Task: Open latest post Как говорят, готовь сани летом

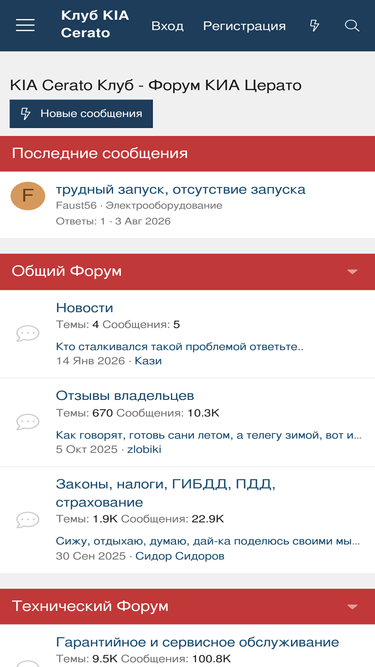Action: tap(209, 435)
